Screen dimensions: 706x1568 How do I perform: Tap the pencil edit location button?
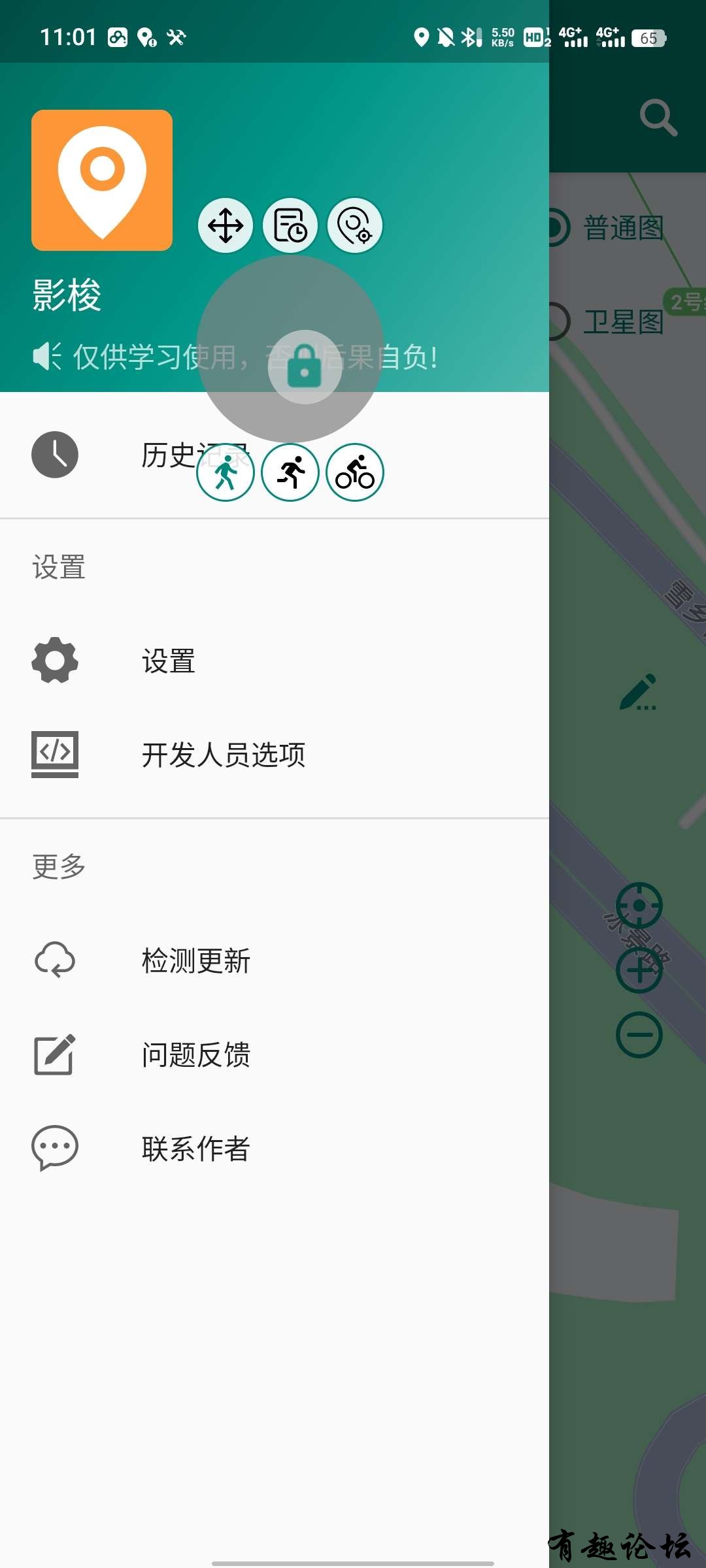[x=639, y=692]
